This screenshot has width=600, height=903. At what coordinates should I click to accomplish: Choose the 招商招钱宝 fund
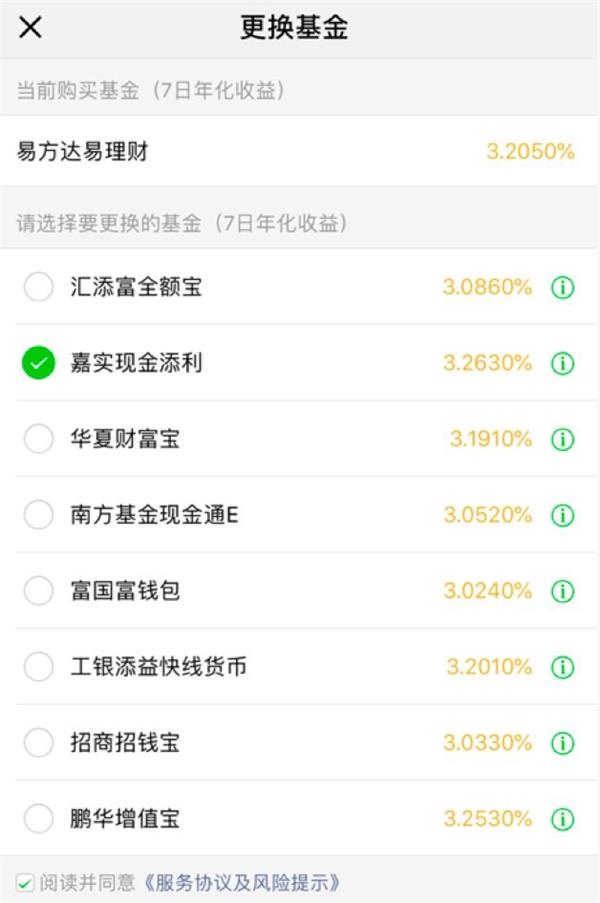coord(38,743)
